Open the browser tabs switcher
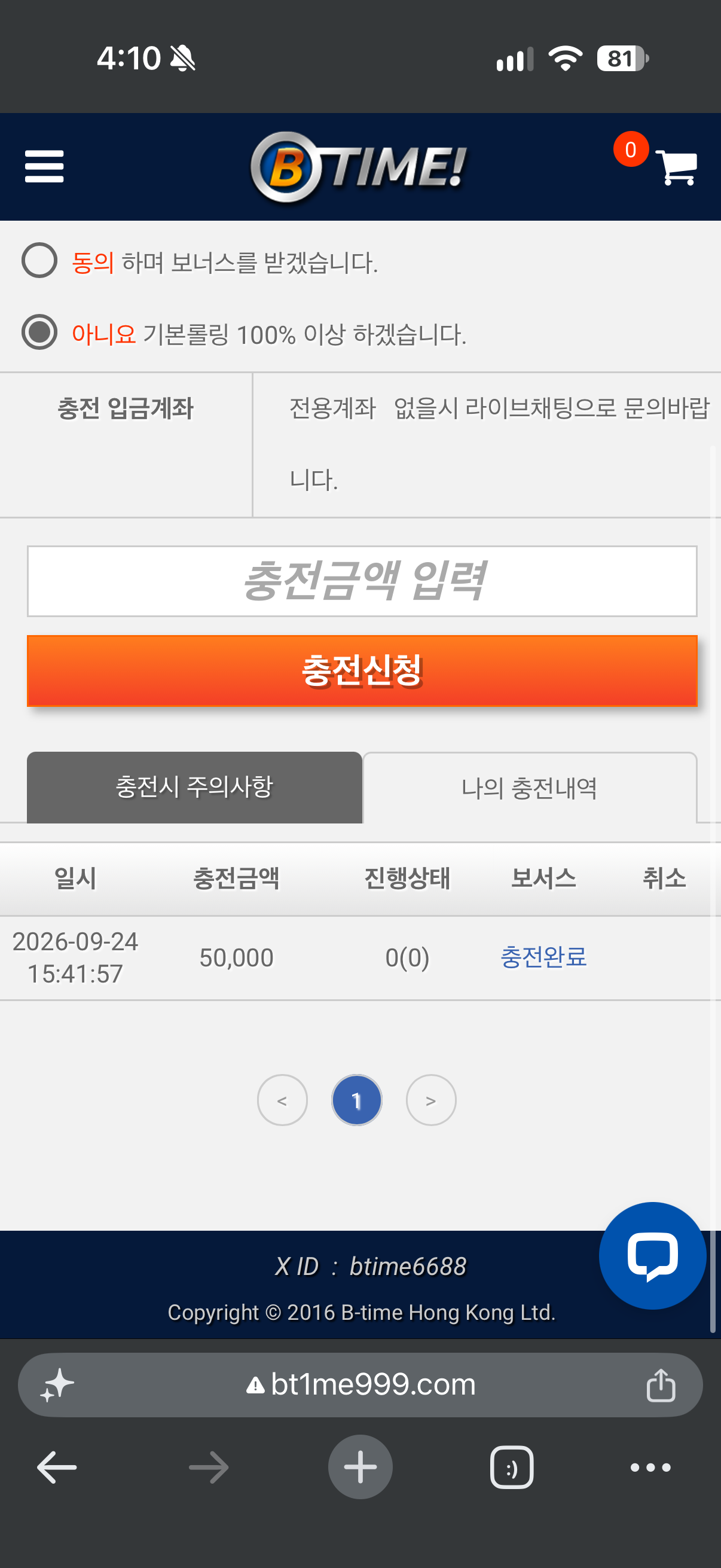721x1568 pixels. 512,1467
